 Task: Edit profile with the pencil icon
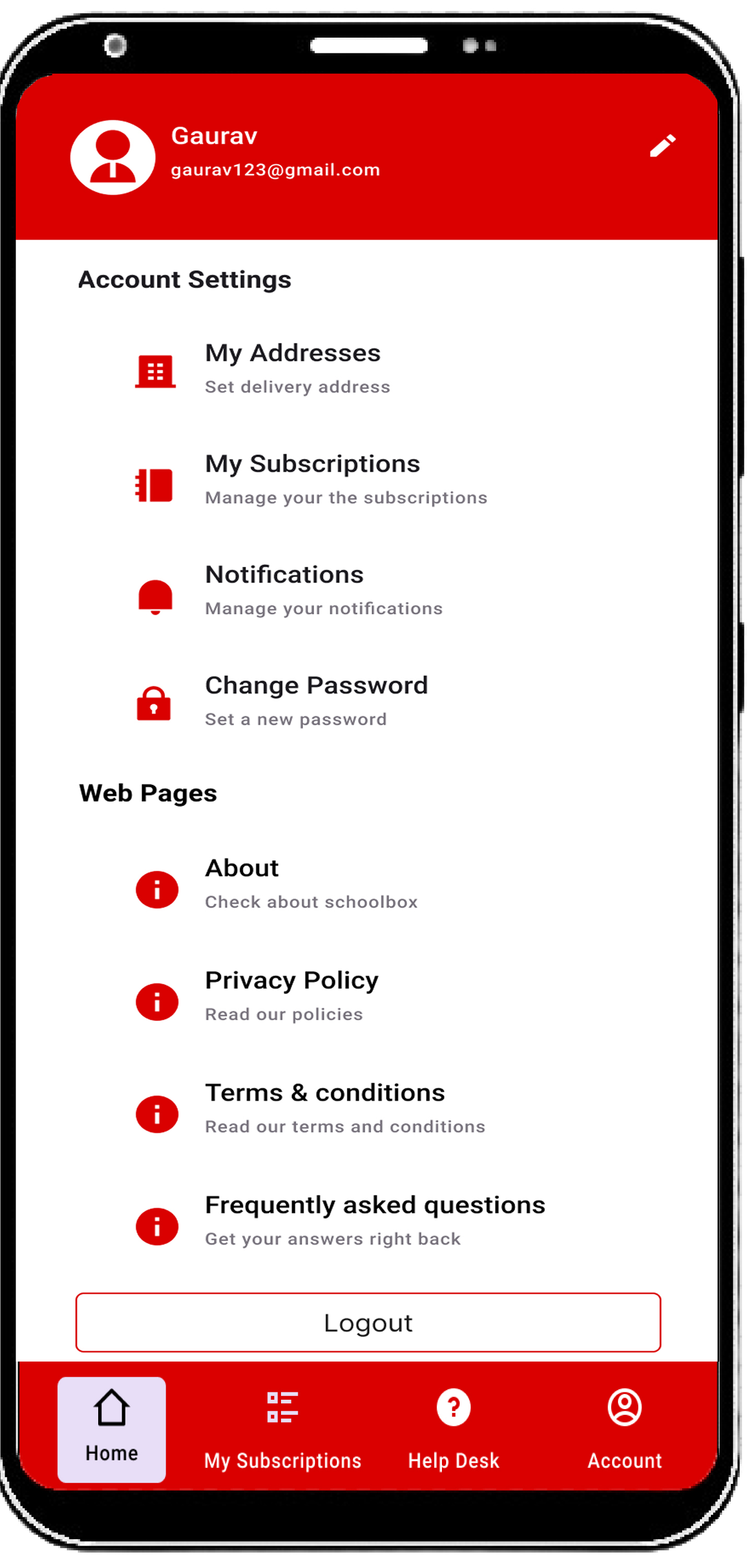[662, 146]
